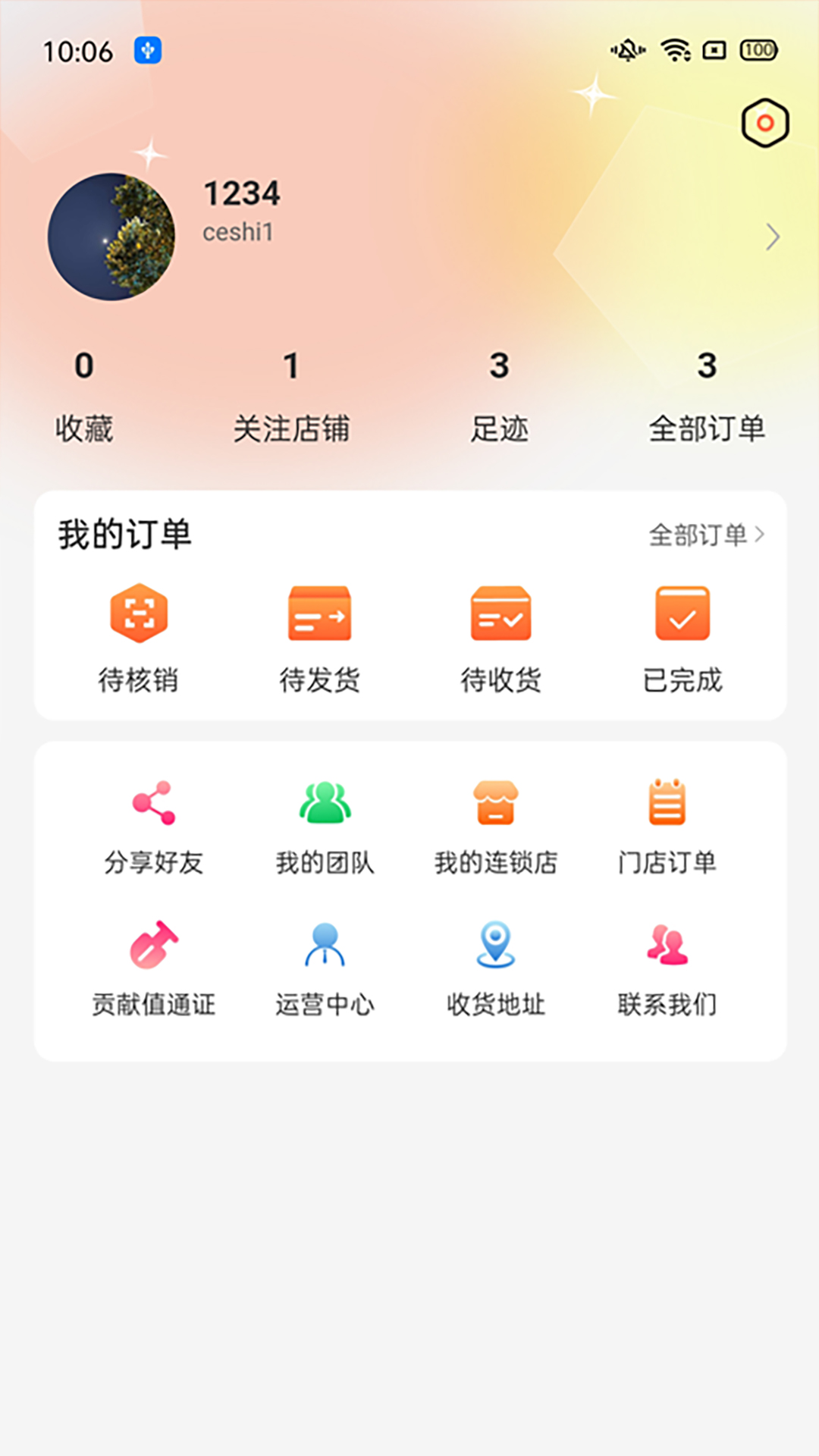
Task: Open 待核销 orders
Action: 139,638
